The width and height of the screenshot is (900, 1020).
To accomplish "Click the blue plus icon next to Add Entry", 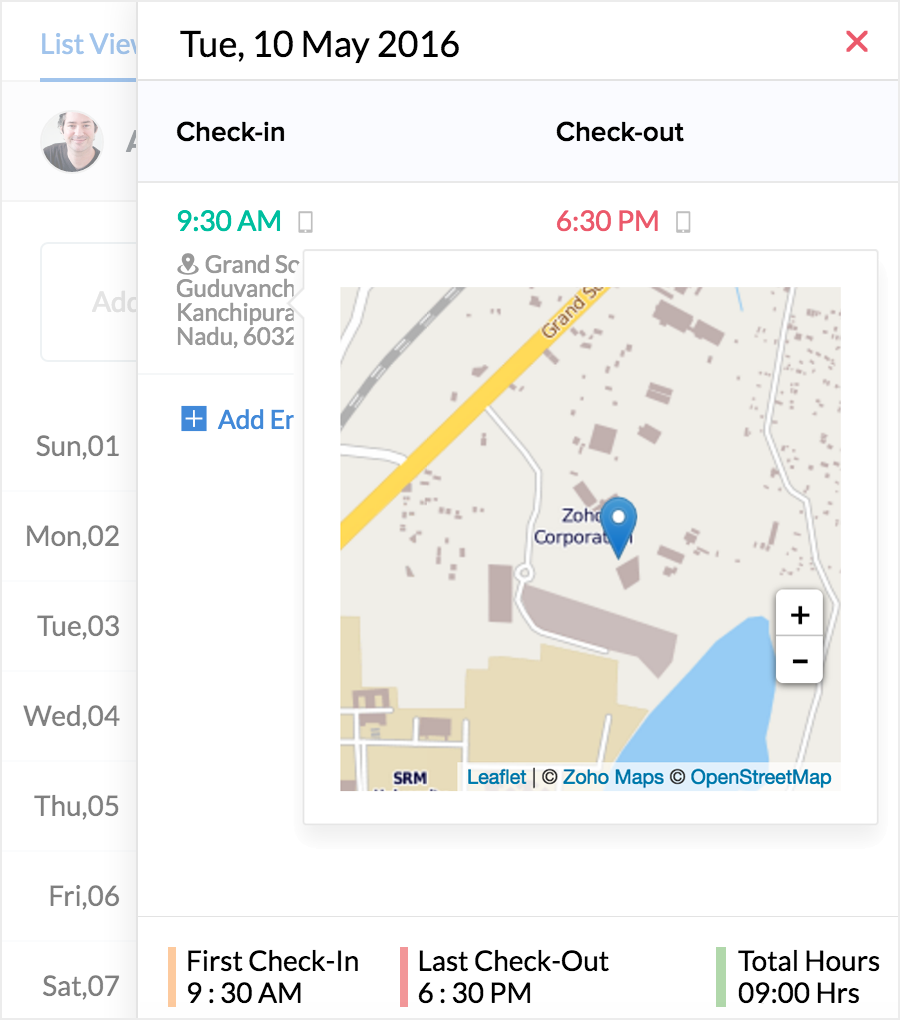I will coord(192,419).
